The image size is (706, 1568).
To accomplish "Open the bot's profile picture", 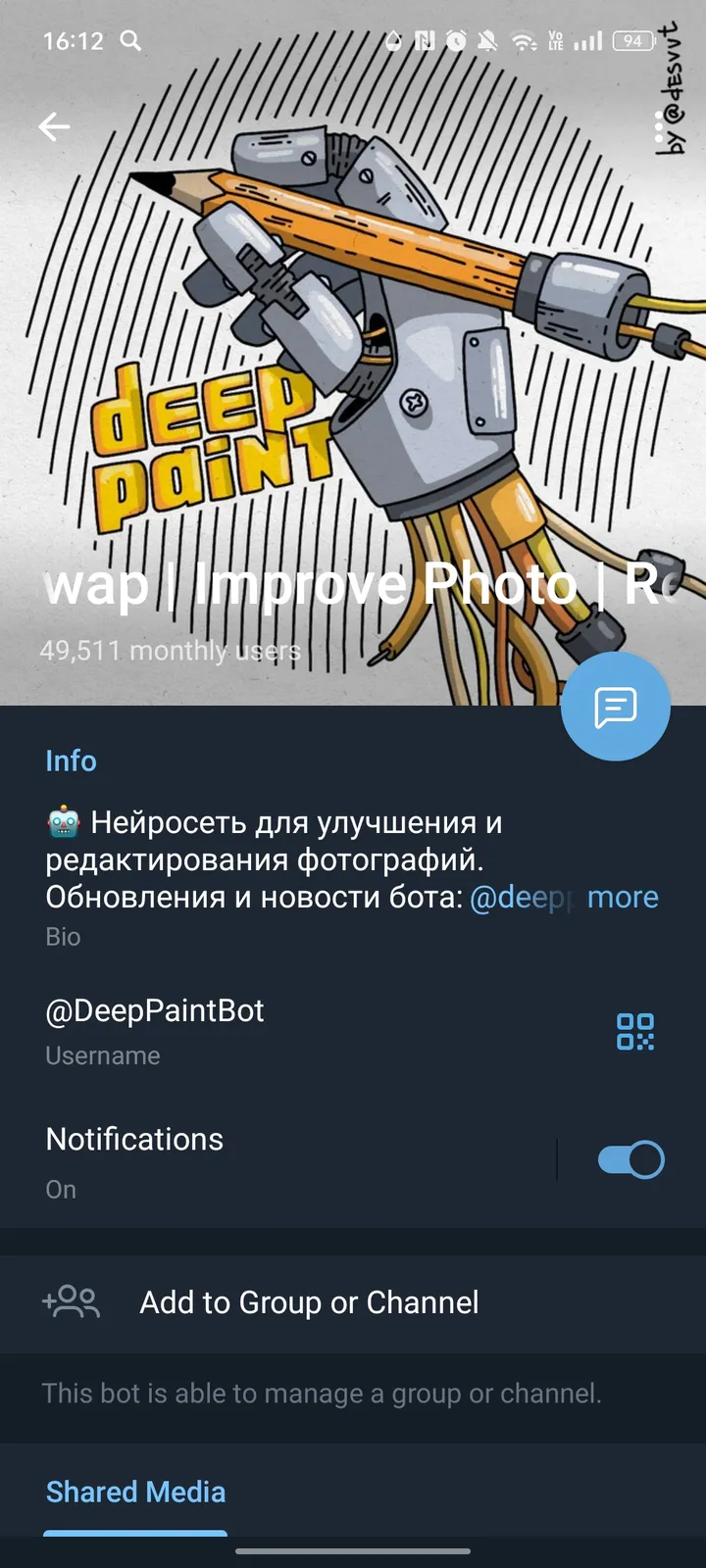I will (x=353, y=372).
